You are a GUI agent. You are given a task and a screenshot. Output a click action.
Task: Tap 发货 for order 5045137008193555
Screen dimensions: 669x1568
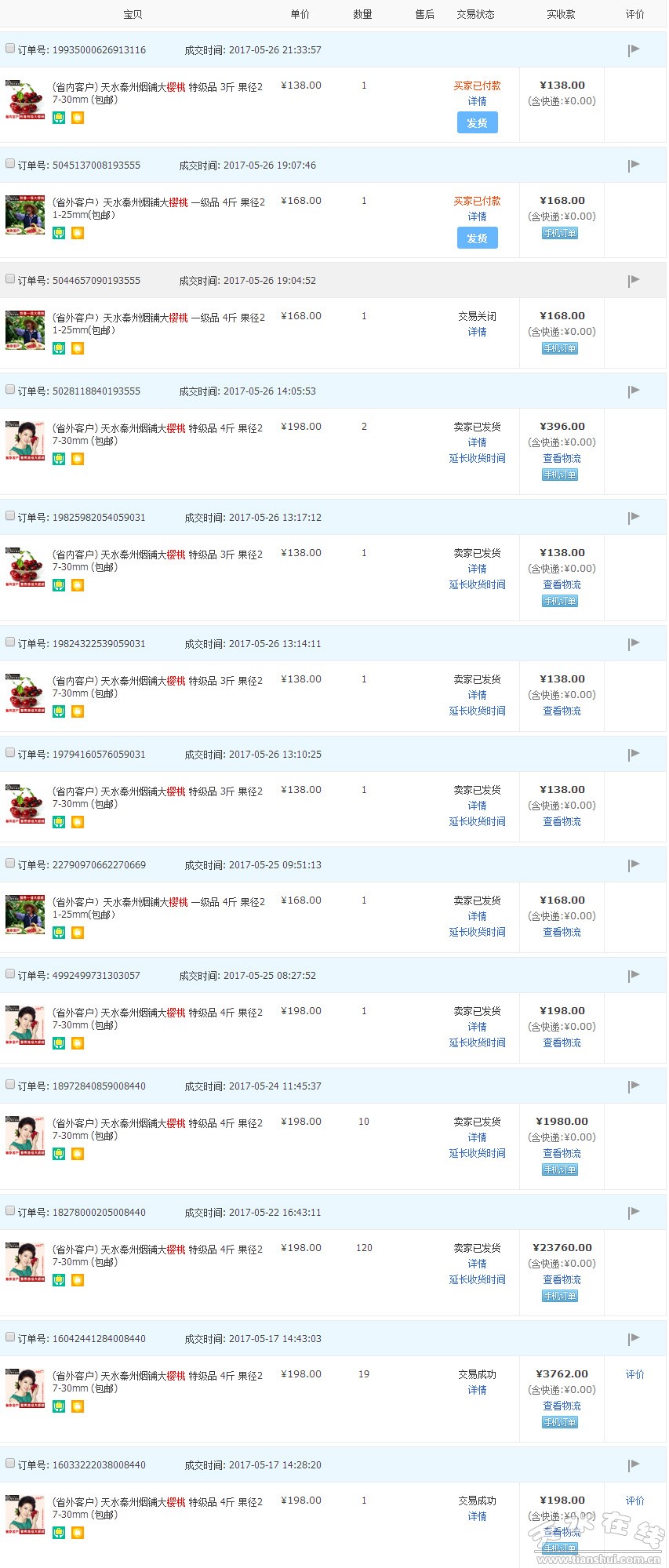pyautogui.click(x=477, y=238)
